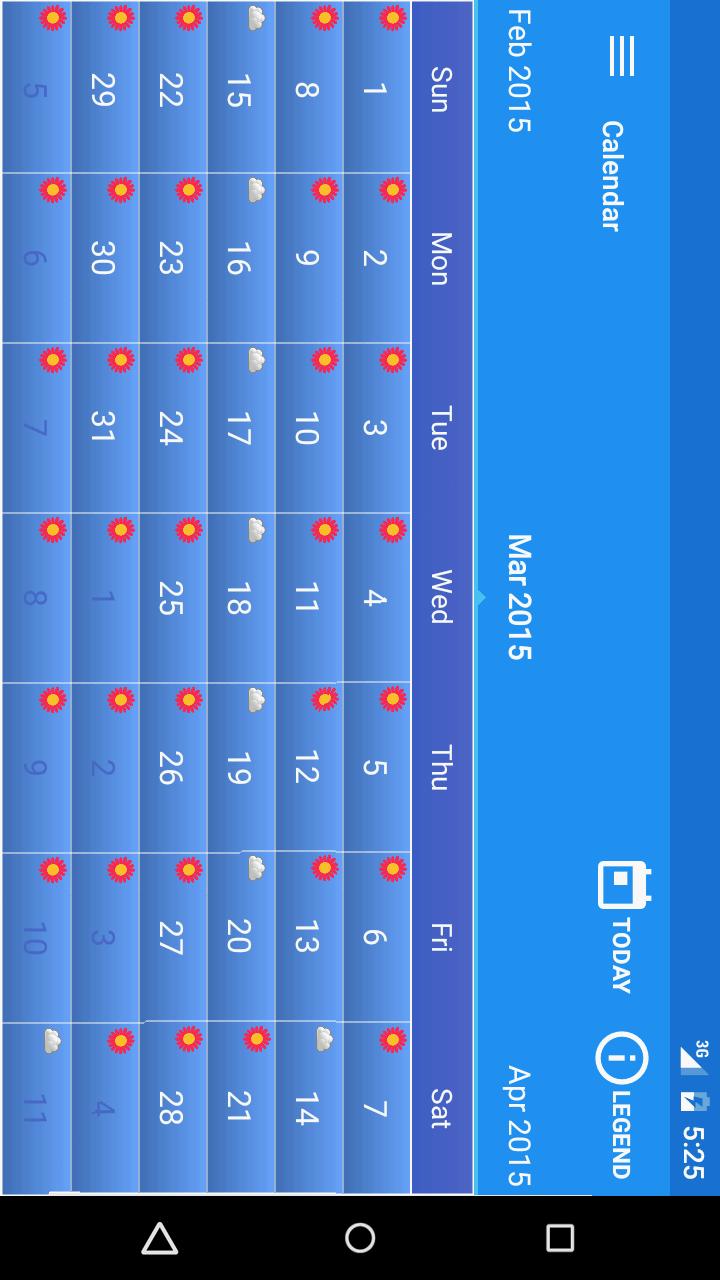Select March 23 in the calendar
The image size is (720, 1280).
coord(173,258)
